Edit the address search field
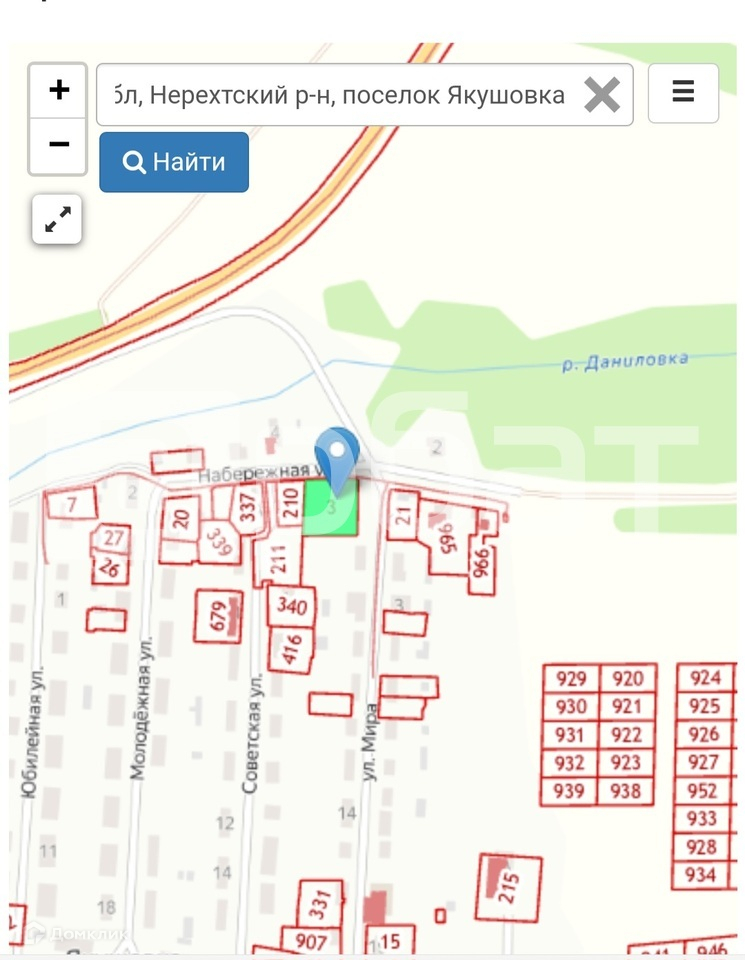 340,95
